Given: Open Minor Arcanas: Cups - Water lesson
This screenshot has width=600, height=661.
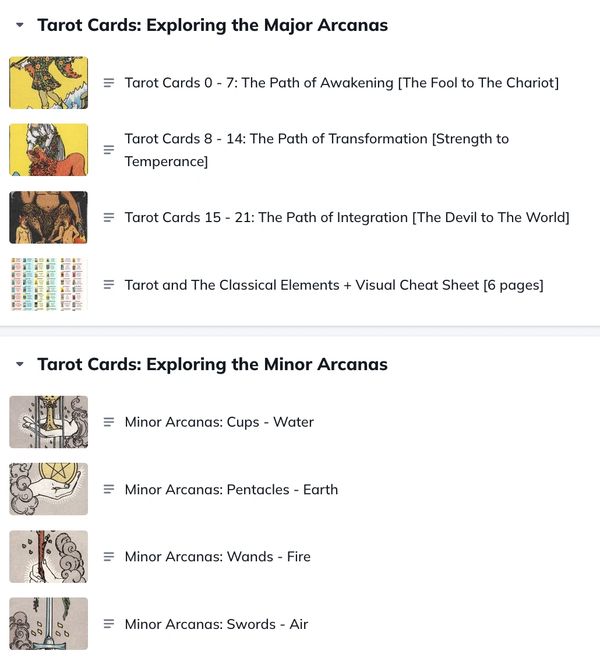Looking at the screenshot, I should tap(218, 422).
